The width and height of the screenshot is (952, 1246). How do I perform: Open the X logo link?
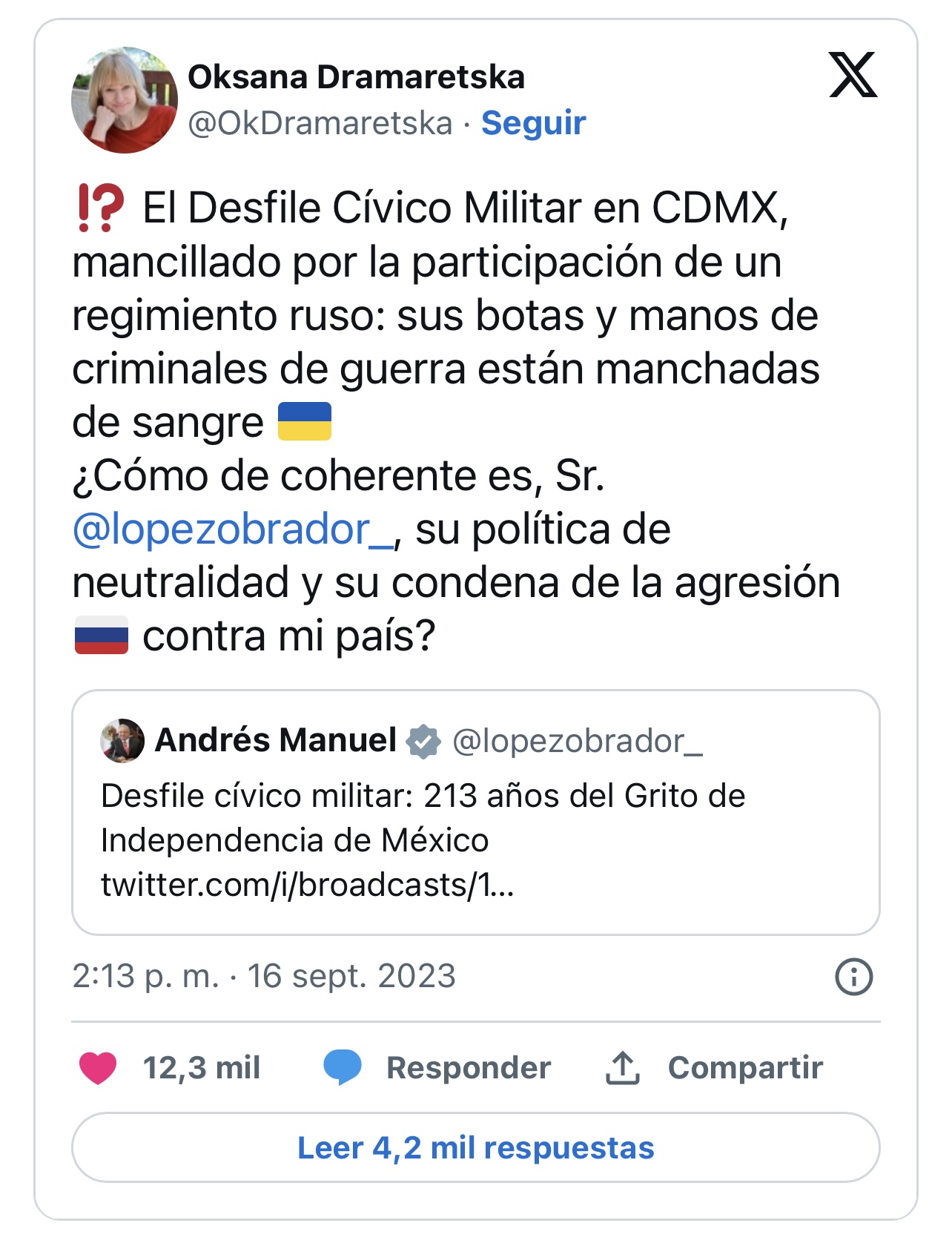tap(853, 75)
